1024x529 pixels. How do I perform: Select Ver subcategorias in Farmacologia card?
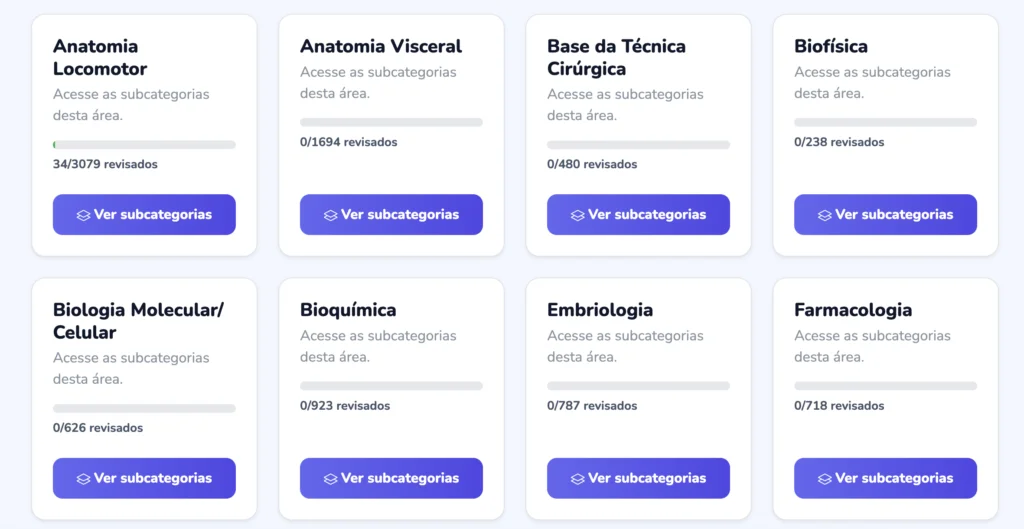(x=885, y=478)
